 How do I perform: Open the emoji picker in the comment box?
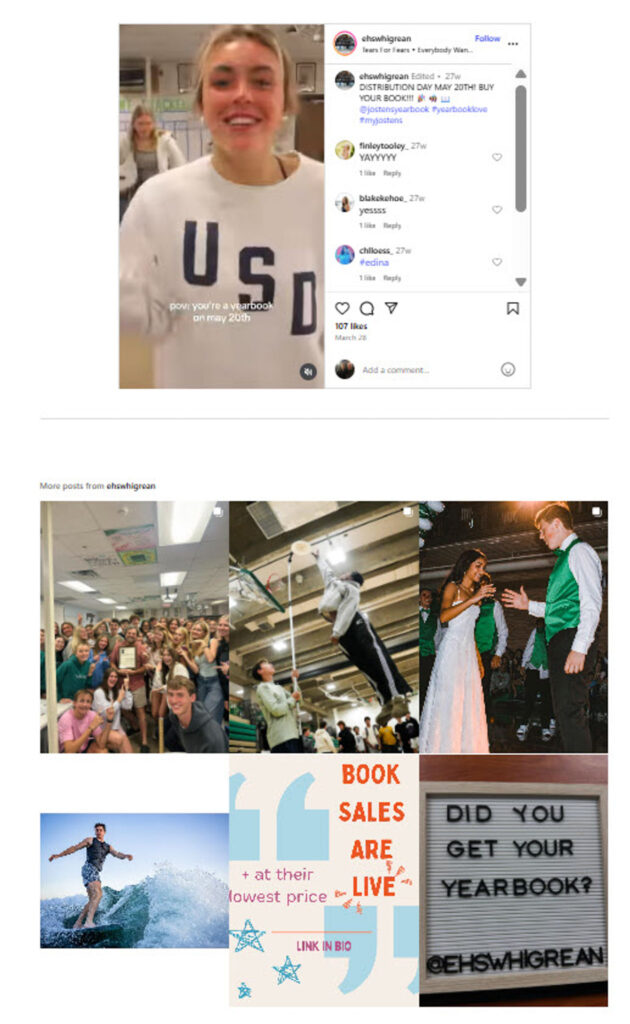point(508,369)
